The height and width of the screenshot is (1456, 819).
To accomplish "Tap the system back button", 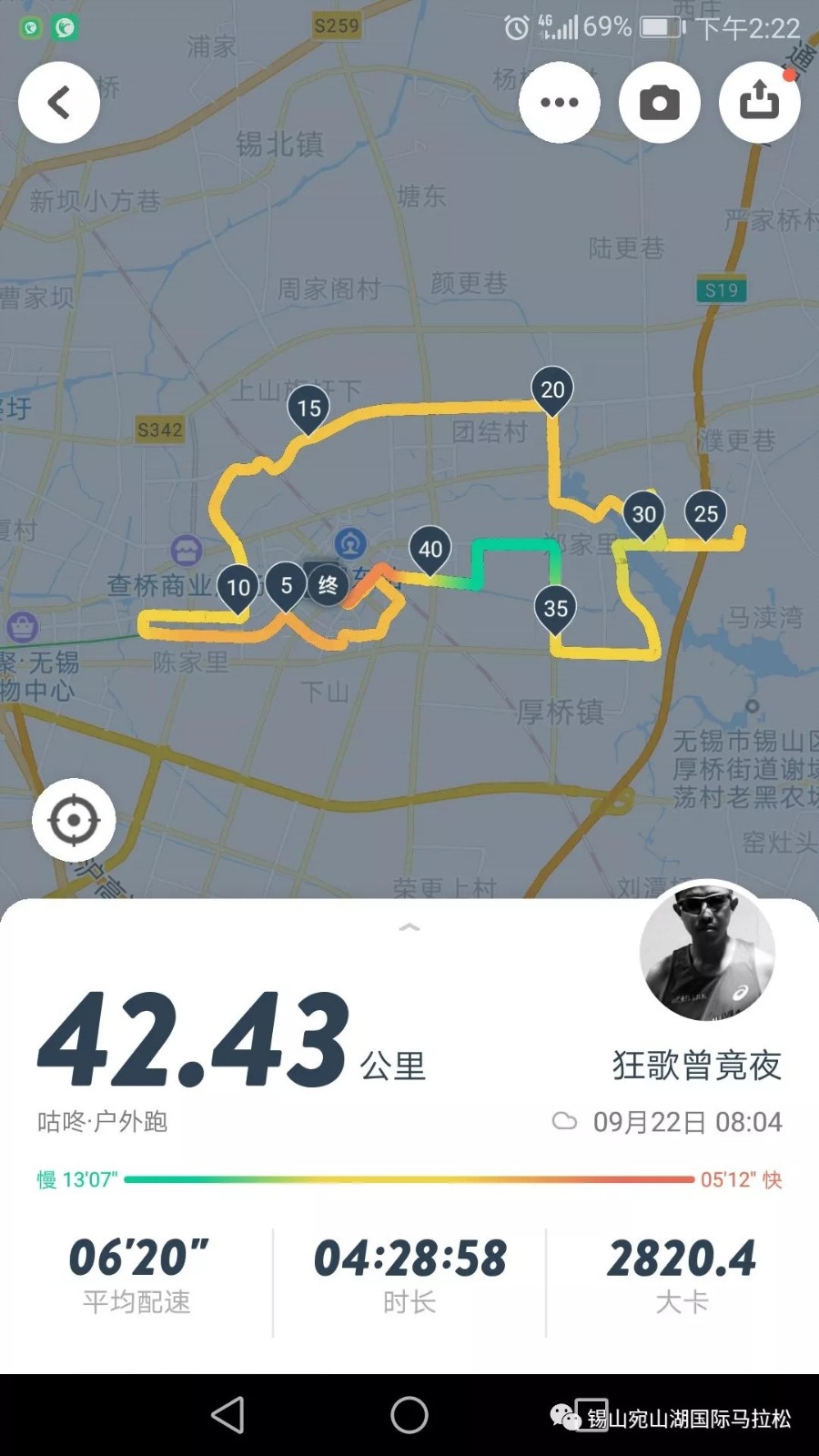I will tap(227, 1415).
